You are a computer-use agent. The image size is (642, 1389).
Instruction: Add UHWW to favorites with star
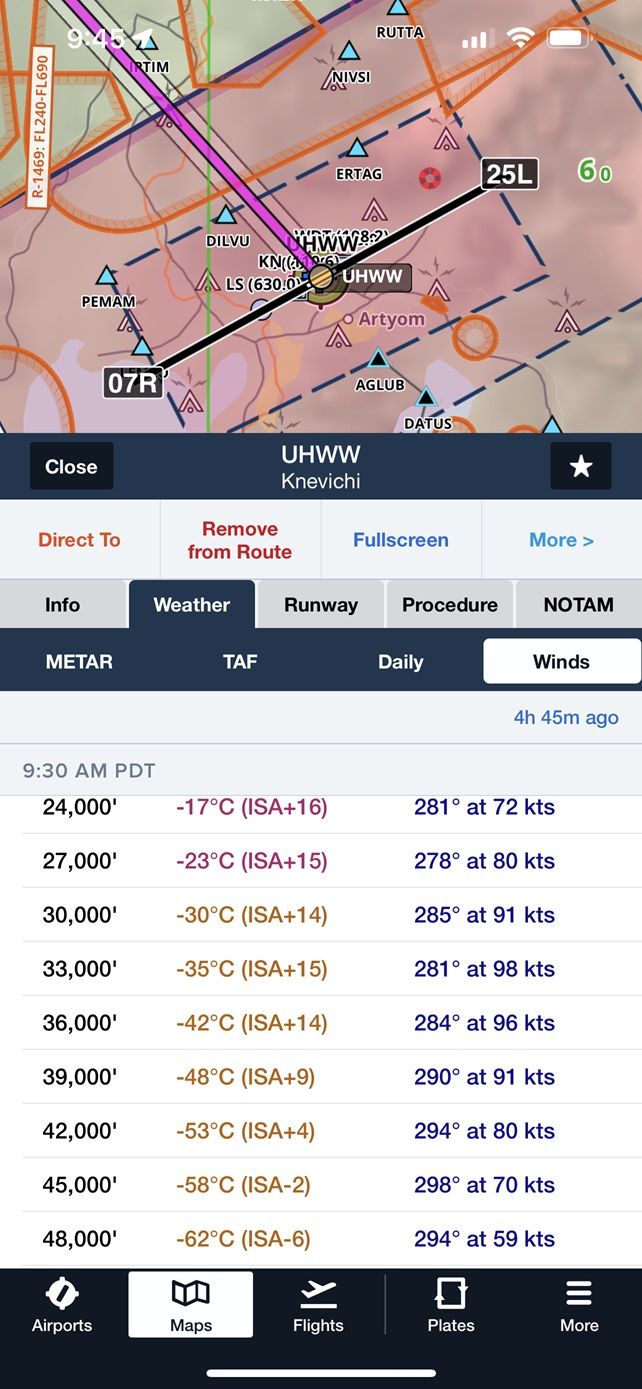[580, 466]
